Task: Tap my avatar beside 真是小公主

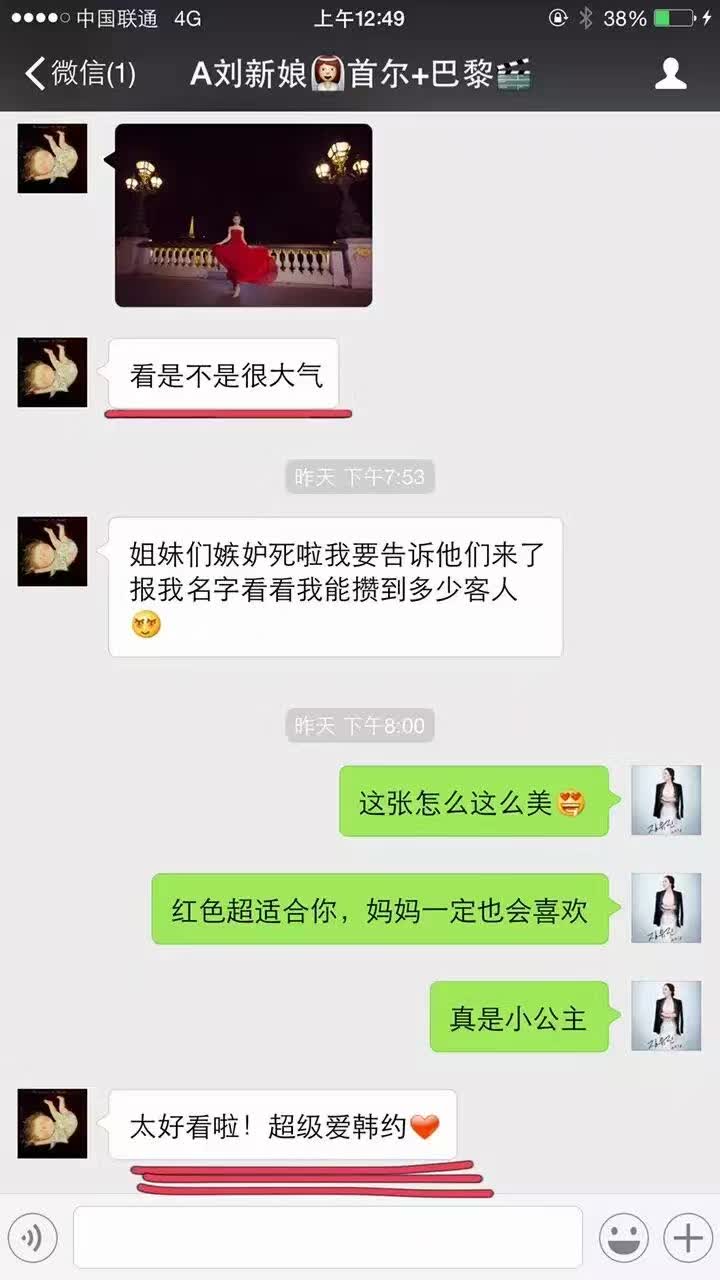Action: 666,1016
